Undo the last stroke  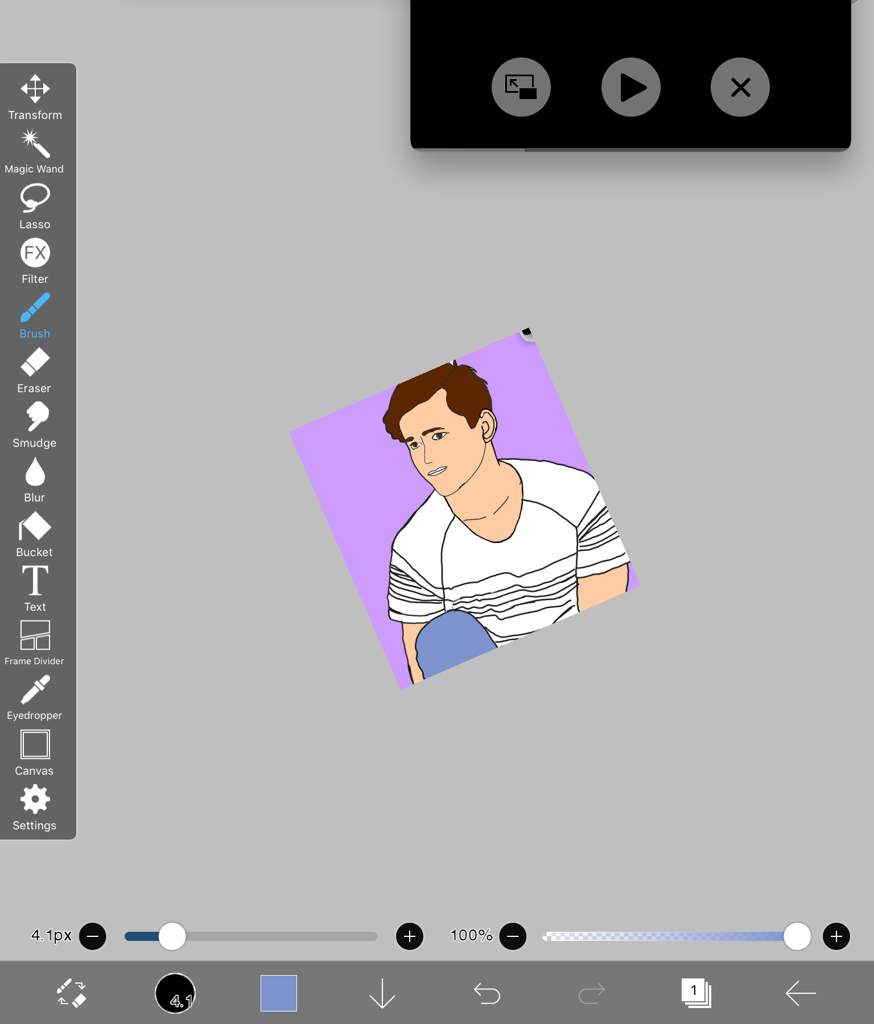pos(487,993)
